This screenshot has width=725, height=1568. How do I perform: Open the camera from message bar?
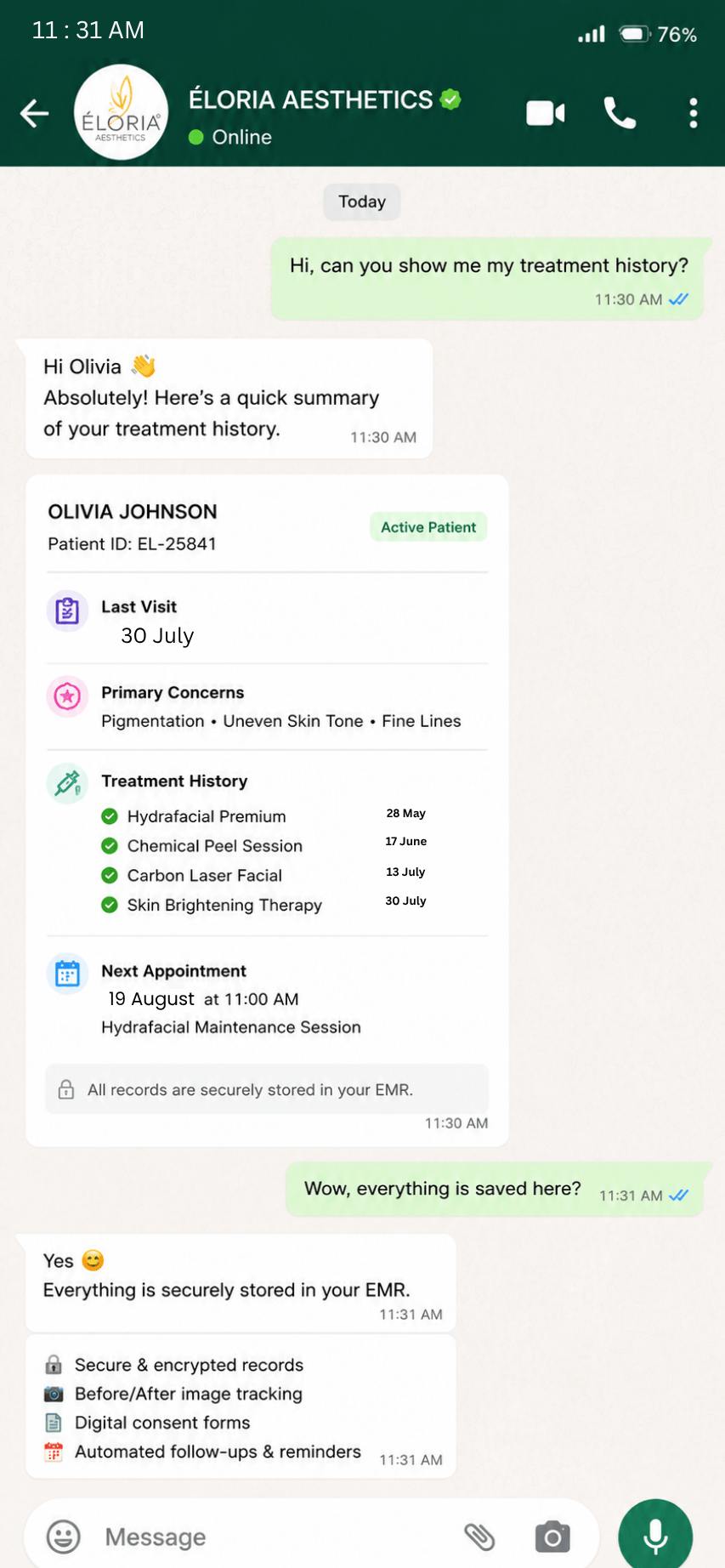552,1537
